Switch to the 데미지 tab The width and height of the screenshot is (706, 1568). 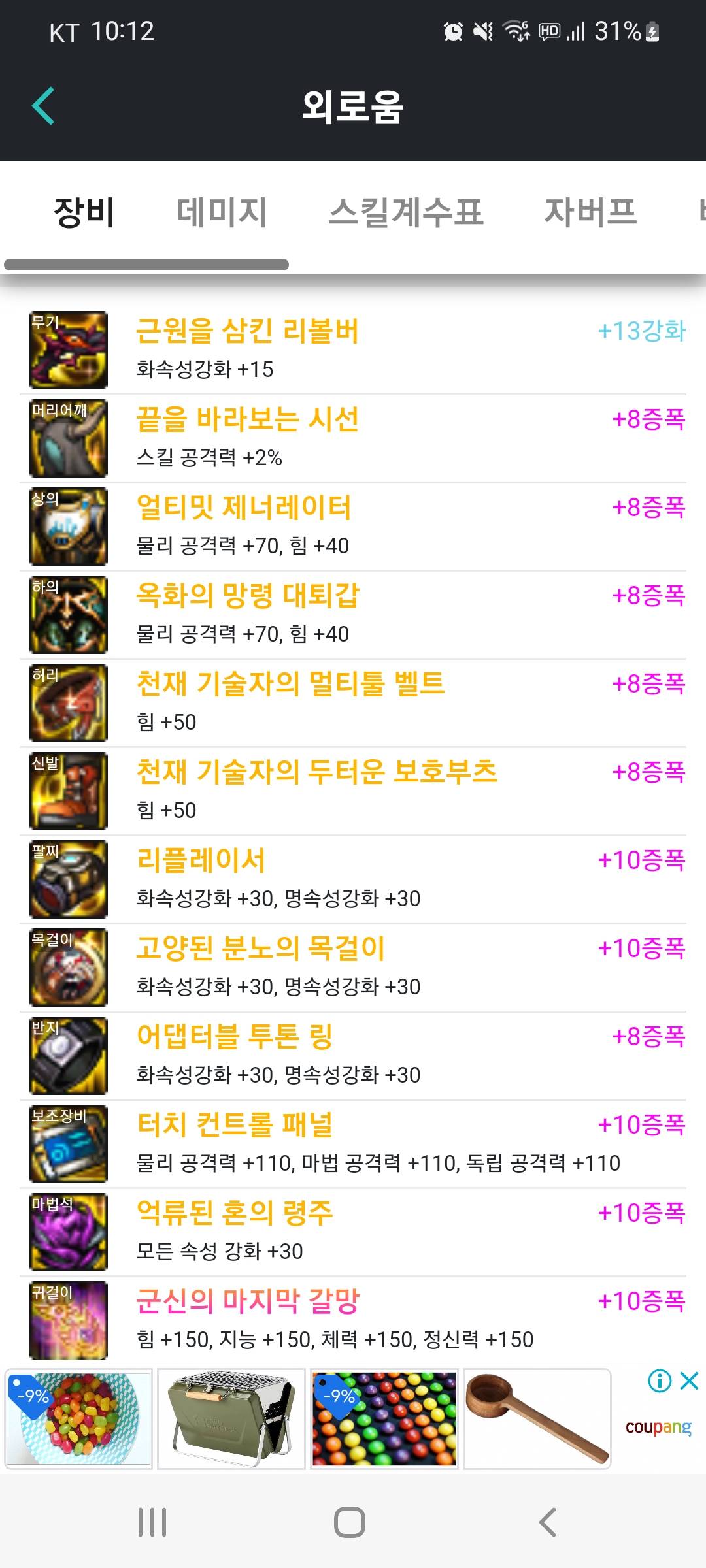click(222, 213)
